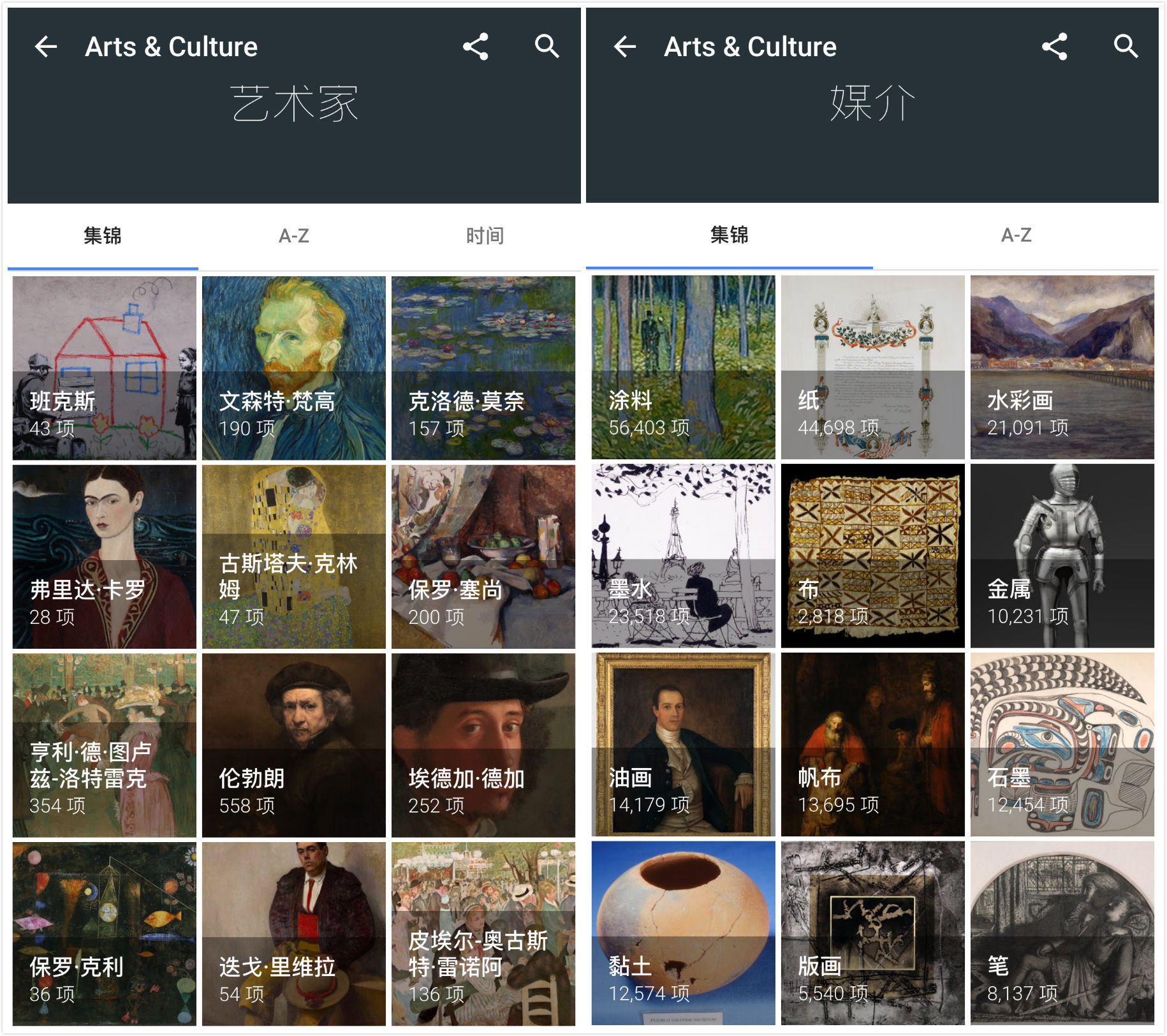
Task: Open the 伦勃朗 collection
Action: pos(293,744)
